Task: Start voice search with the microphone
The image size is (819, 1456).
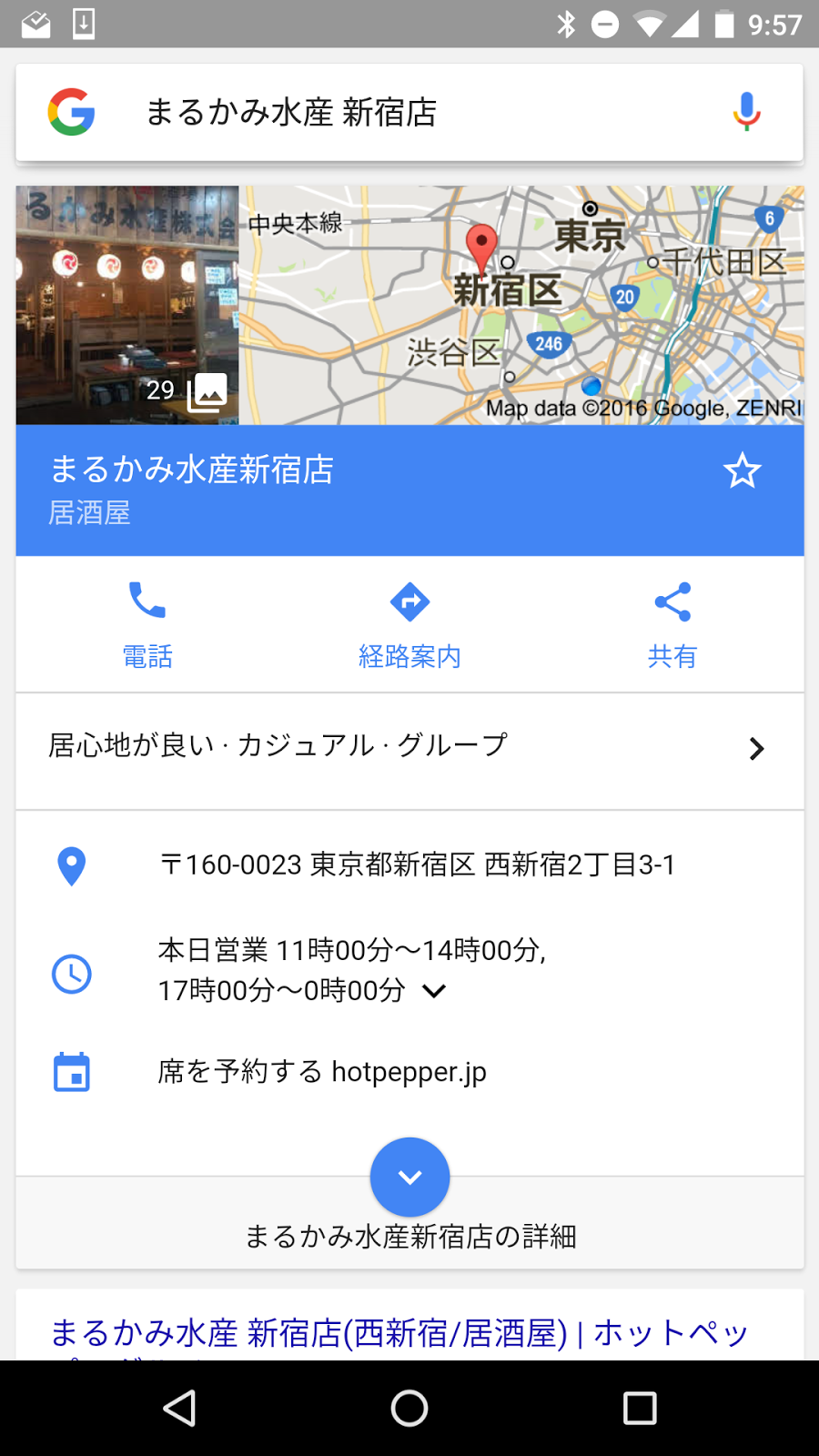Action: (x=746, y=112)
